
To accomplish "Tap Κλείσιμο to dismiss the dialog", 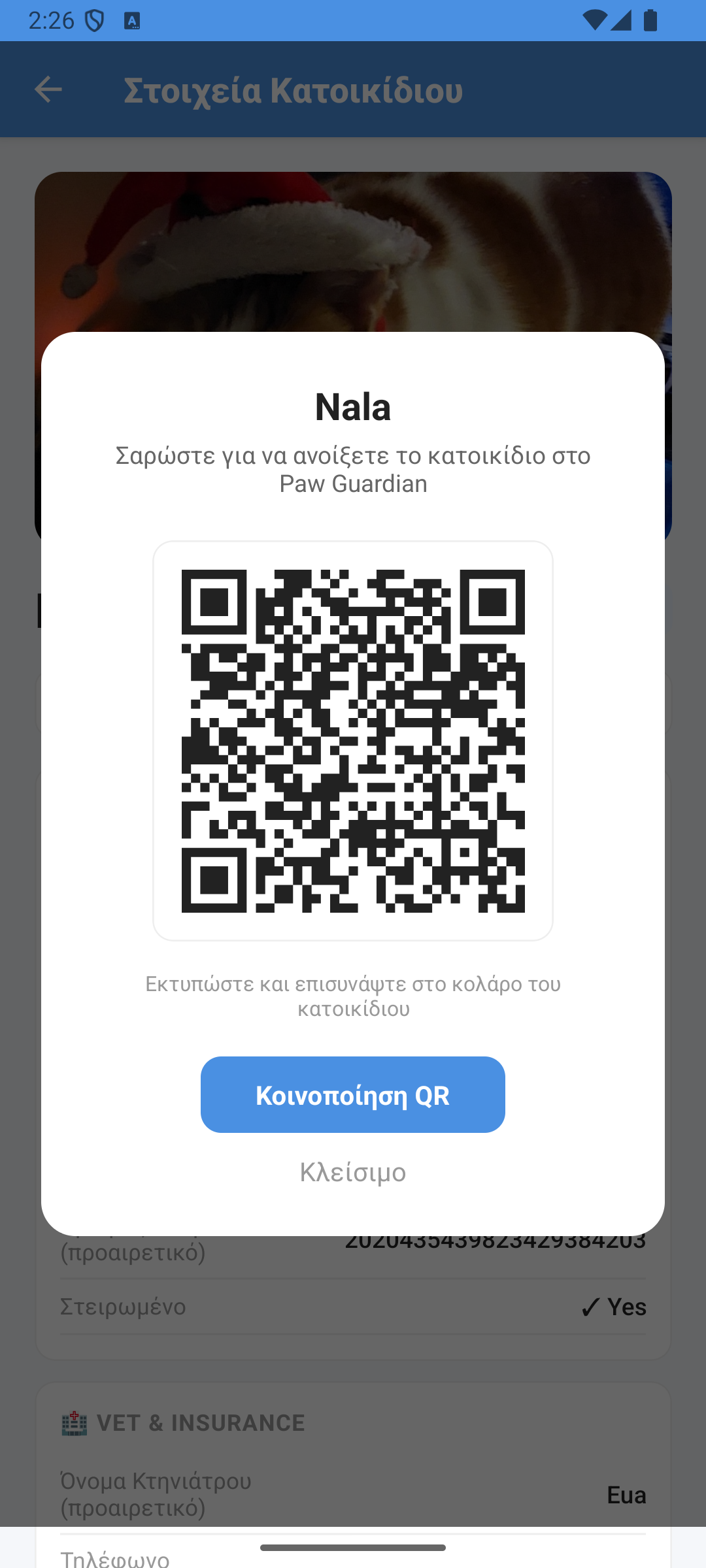I will click(353, 1171).
